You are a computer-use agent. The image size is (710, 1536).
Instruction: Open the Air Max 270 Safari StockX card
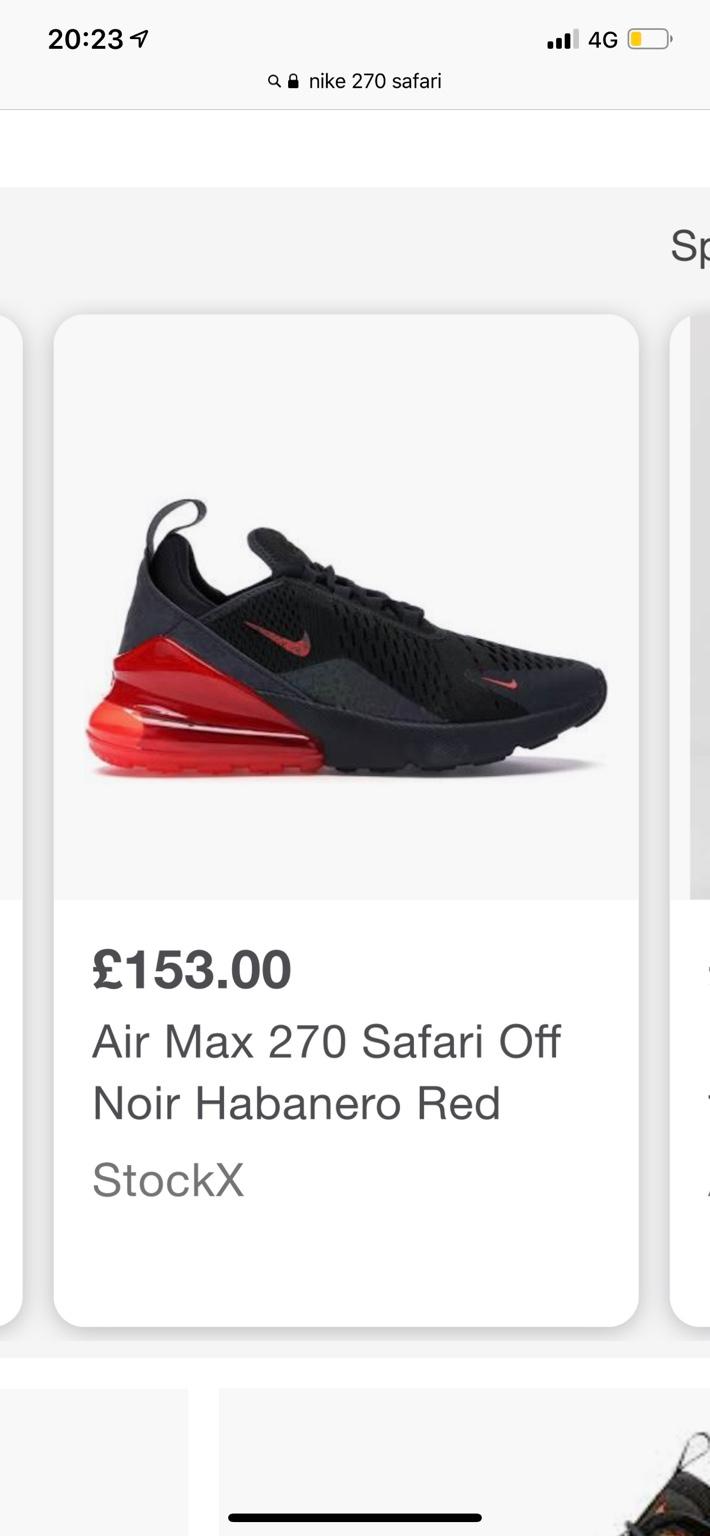[346, 820]
